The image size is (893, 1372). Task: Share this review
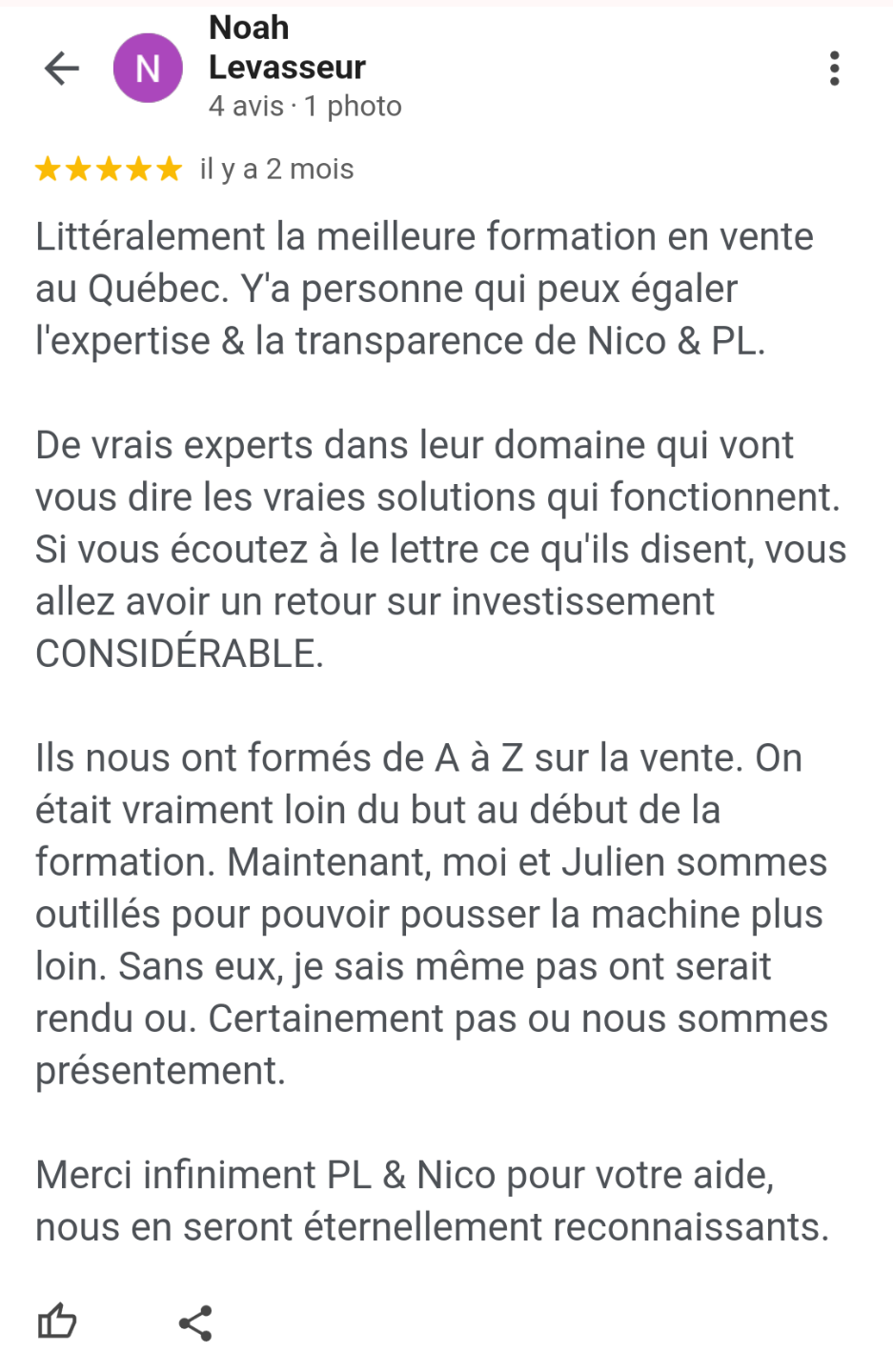tap(195, 1322)
